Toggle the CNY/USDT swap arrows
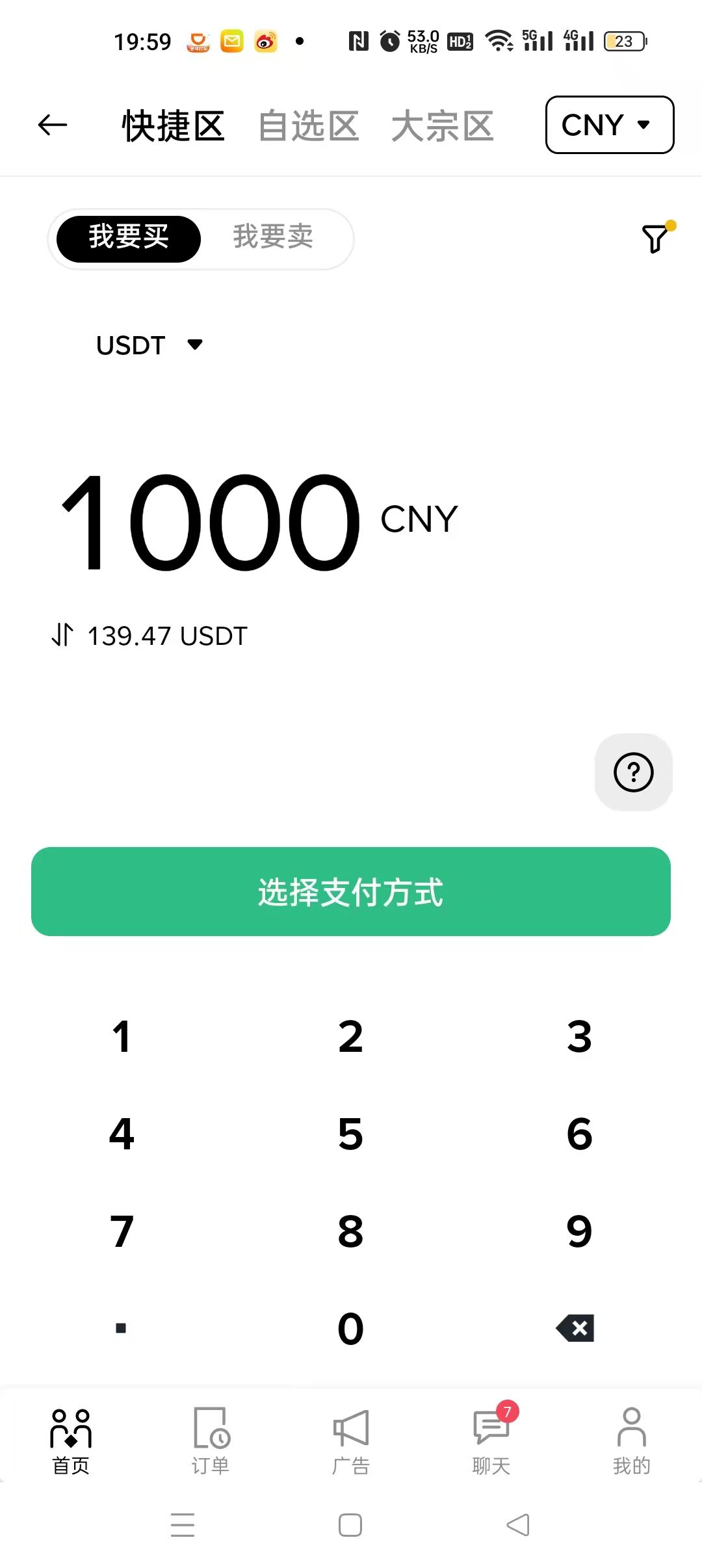 62,634
